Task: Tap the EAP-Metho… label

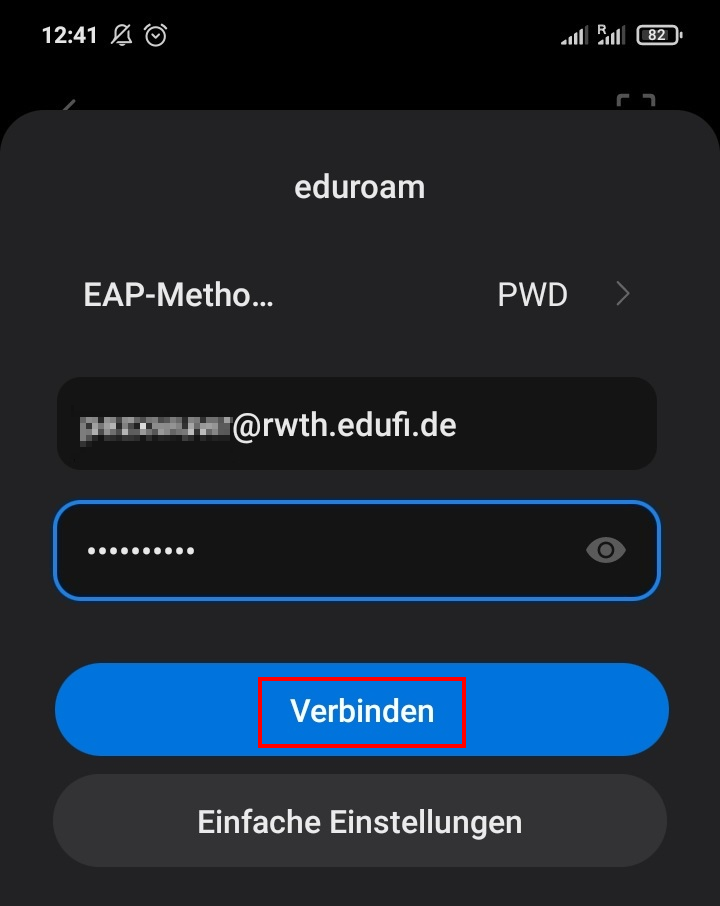Action: click(x=179, y=293)
